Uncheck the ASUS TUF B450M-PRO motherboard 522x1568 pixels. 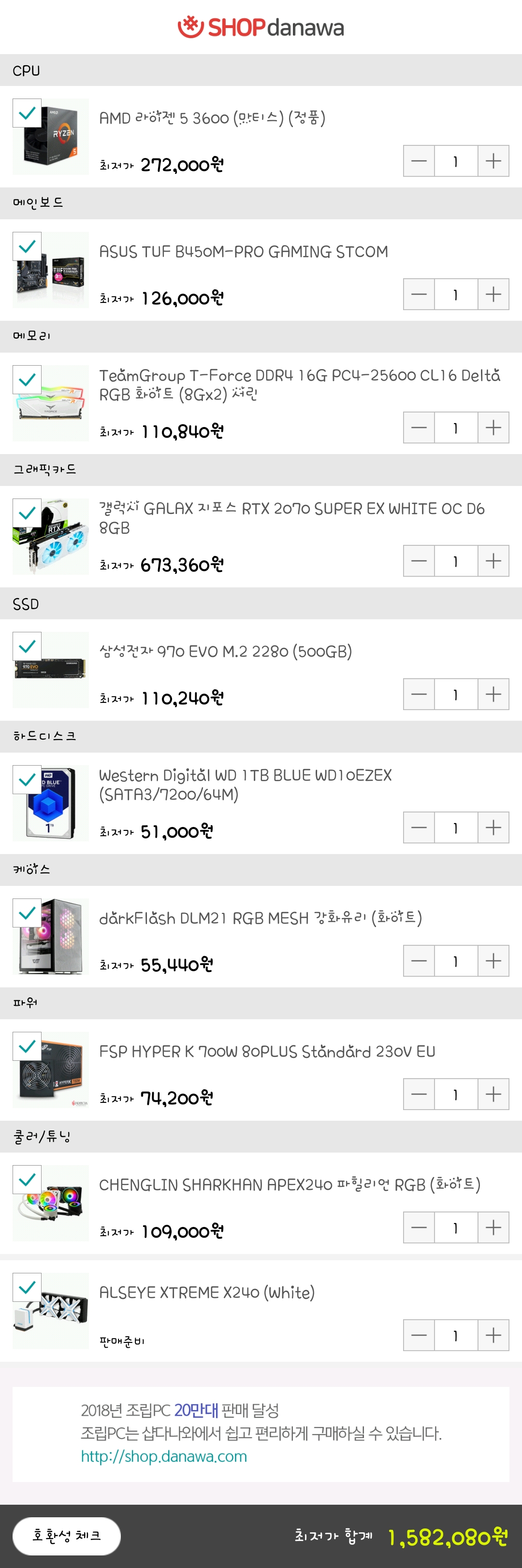point(27,246)
